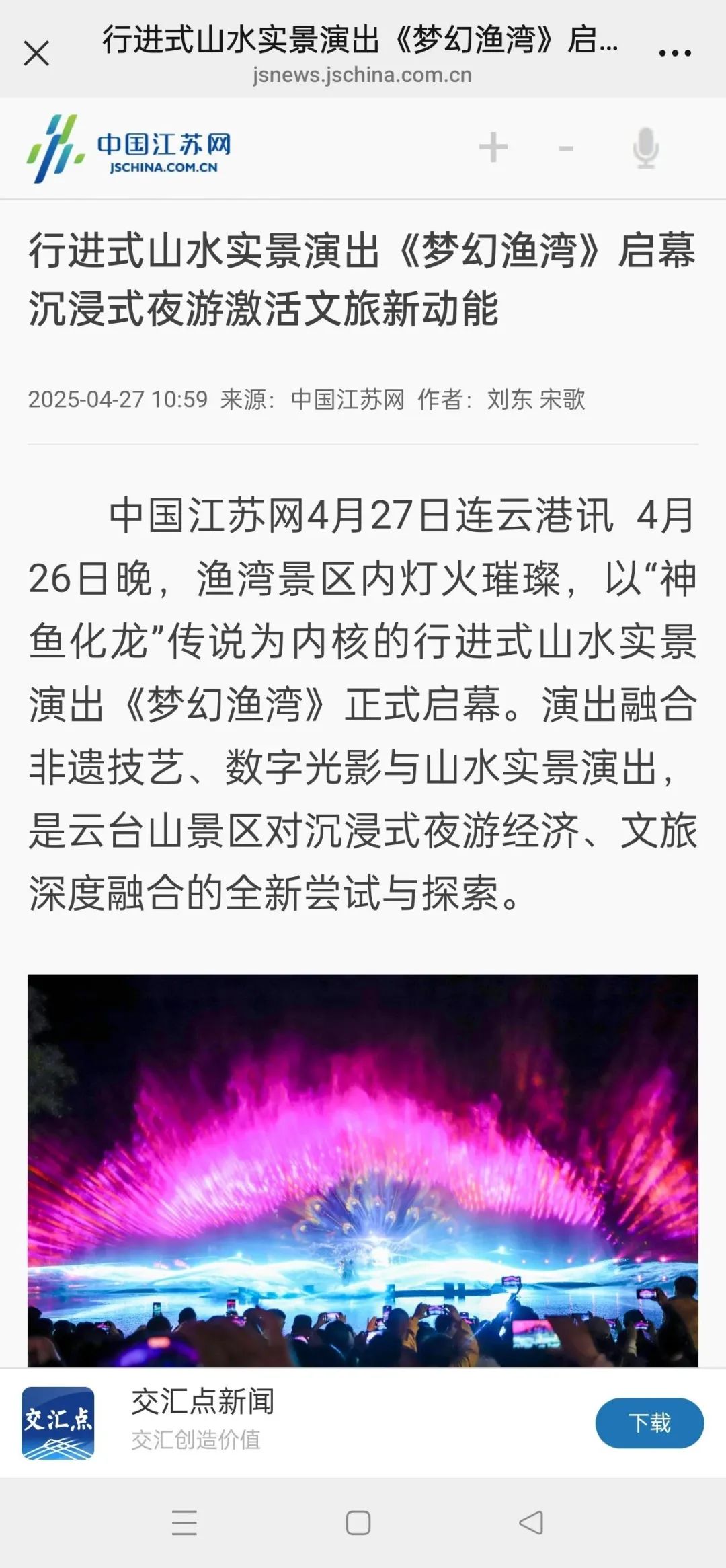Open the 中国江苏网 site logo
726x1568 pixels.
pos(128,149)
